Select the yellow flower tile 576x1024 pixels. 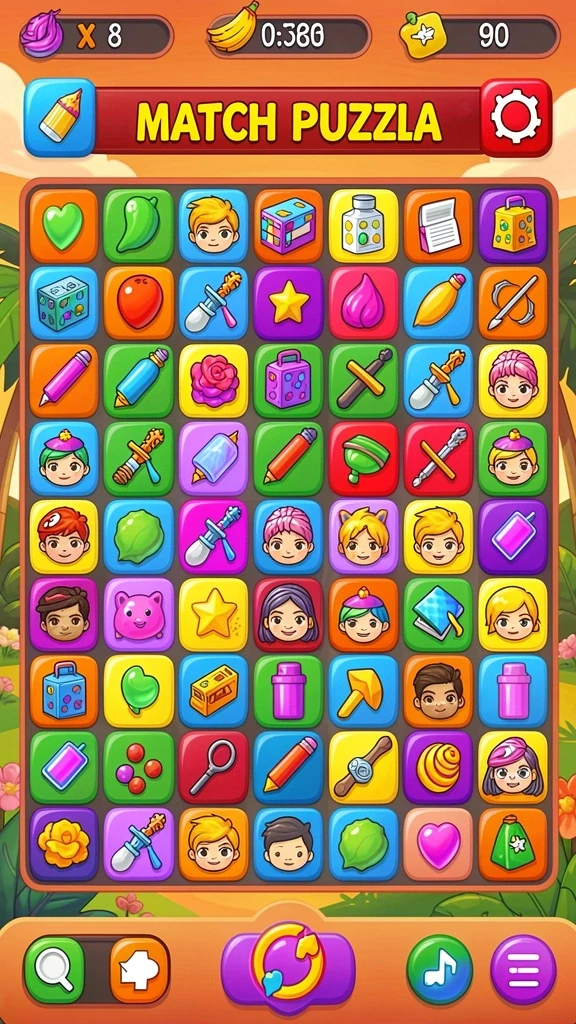[x=63, y=844]
